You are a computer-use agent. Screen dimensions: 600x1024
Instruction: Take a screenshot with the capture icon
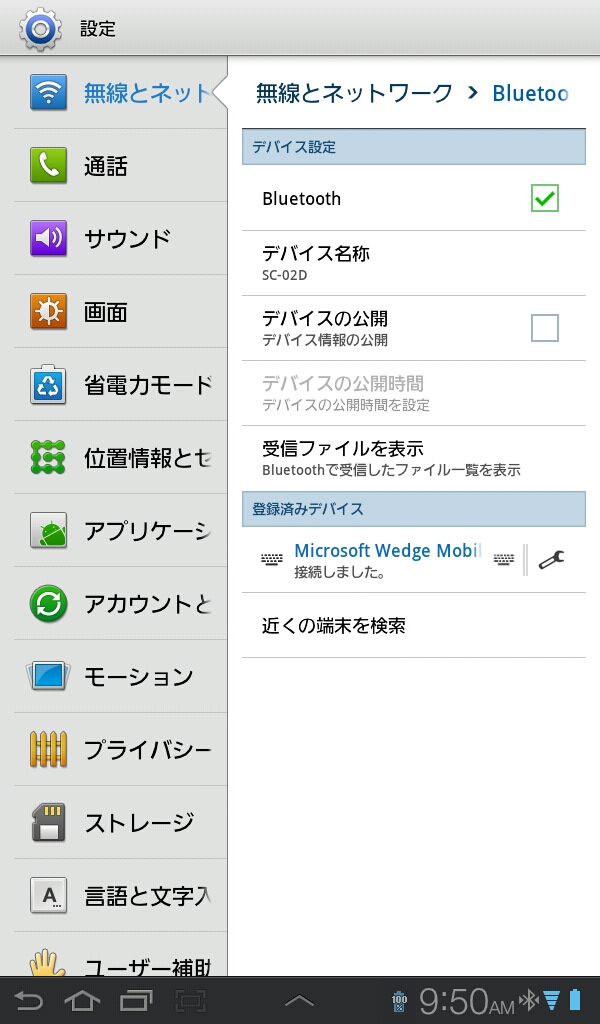pos(190,1000)
